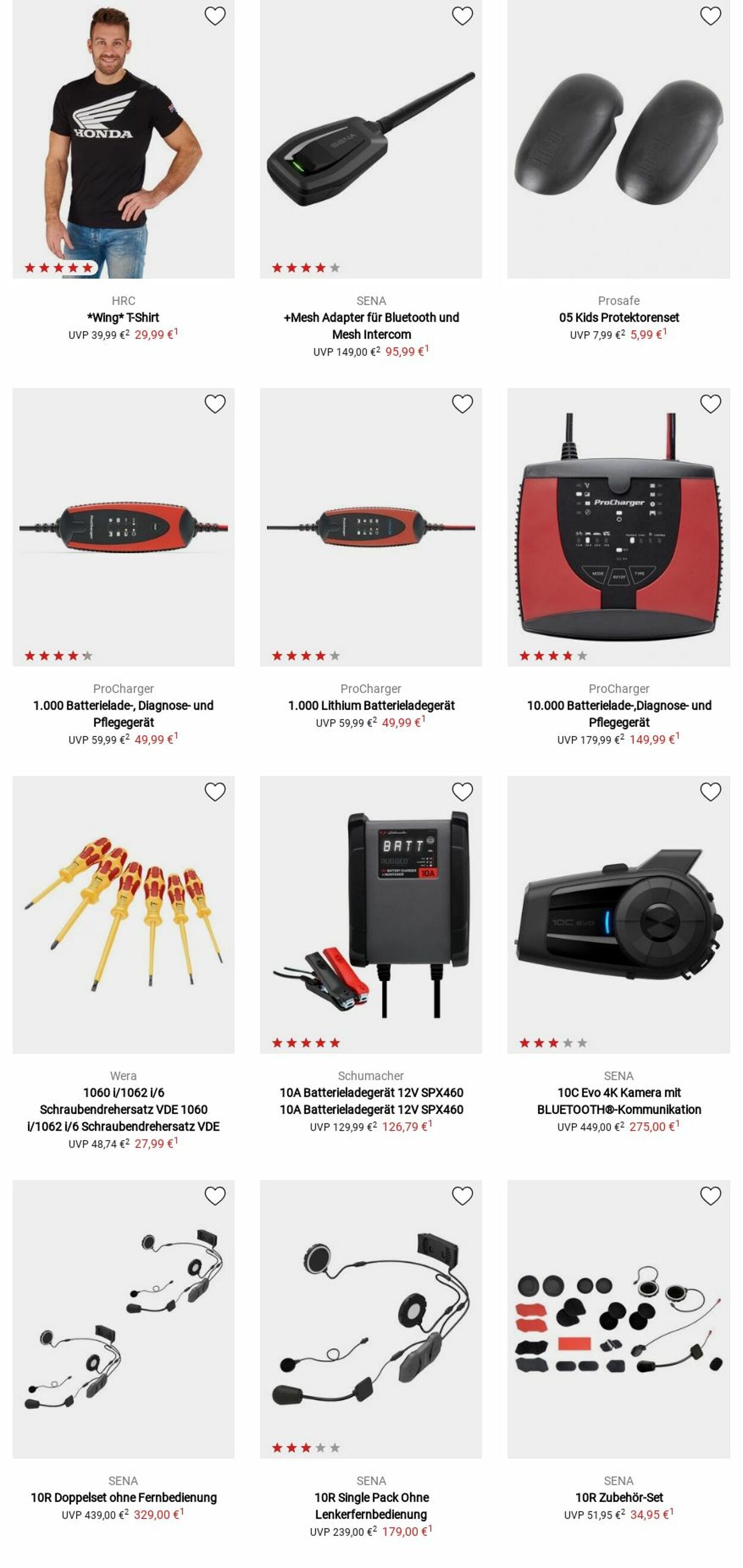This screenshot has height=1568, width=743.
Task: Open SENA +Mesh Adapter product card
Action: point(370,326)
